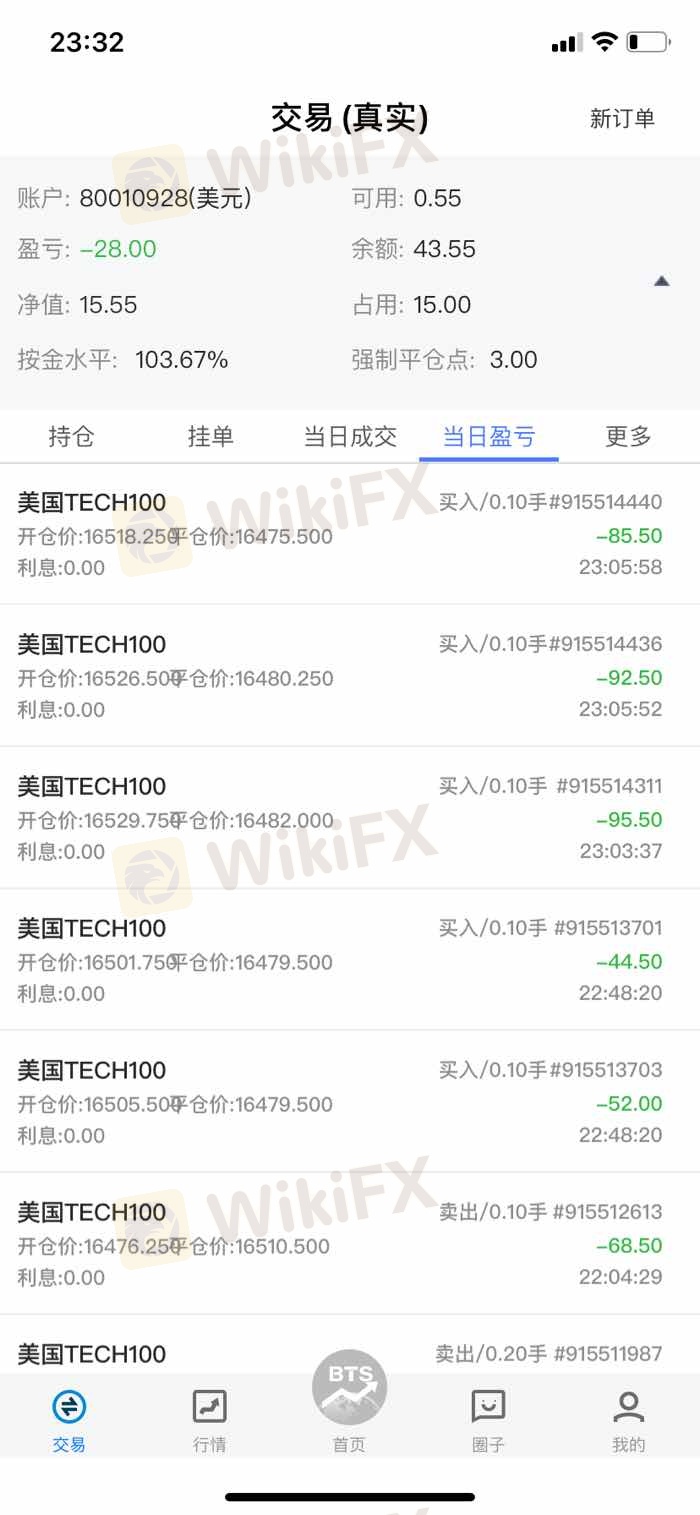Collapse the account summary with the arrow
This screenshot has width=700, height=1515.
point(661,281)
